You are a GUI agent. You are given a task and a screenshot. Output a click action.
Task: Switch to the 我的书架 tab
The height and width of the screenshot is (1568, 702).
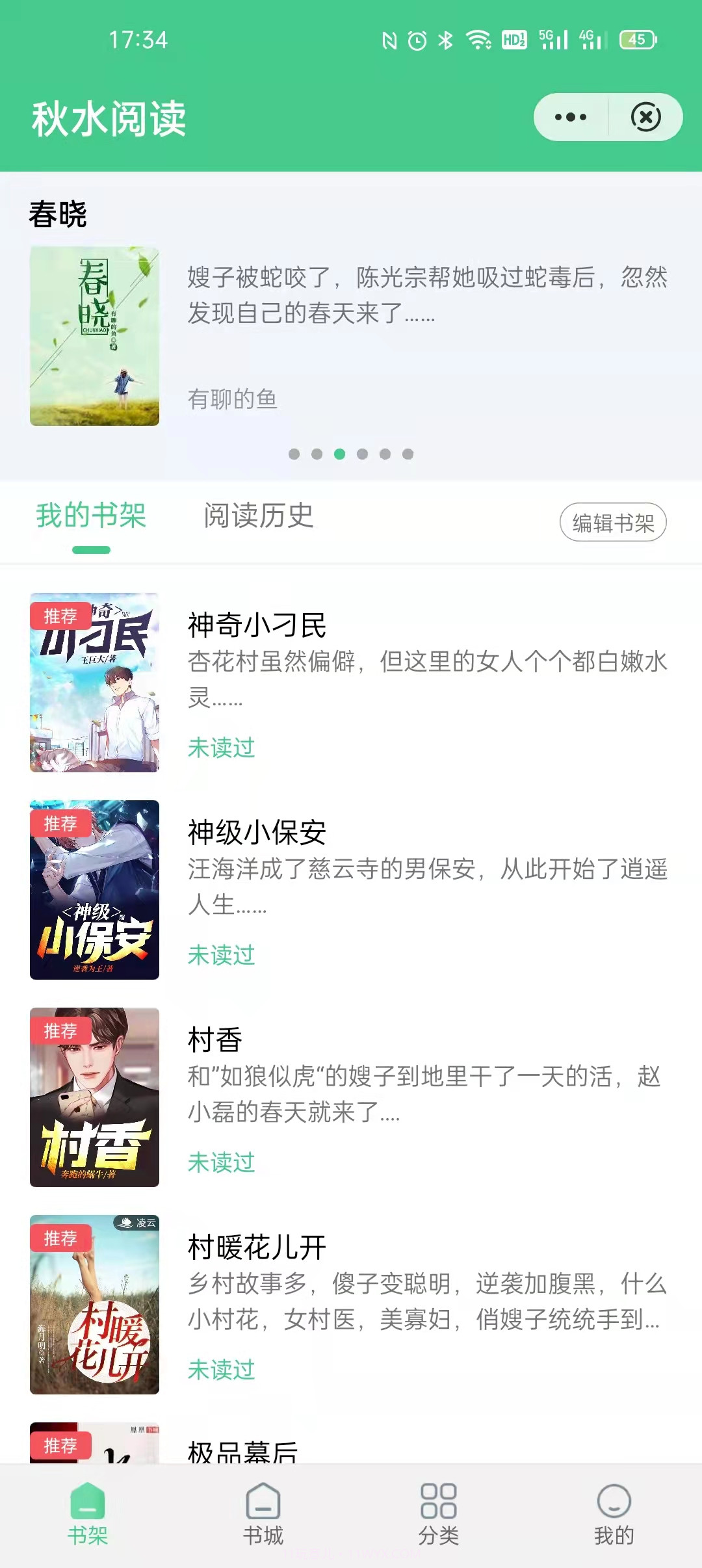coord(91,516)
